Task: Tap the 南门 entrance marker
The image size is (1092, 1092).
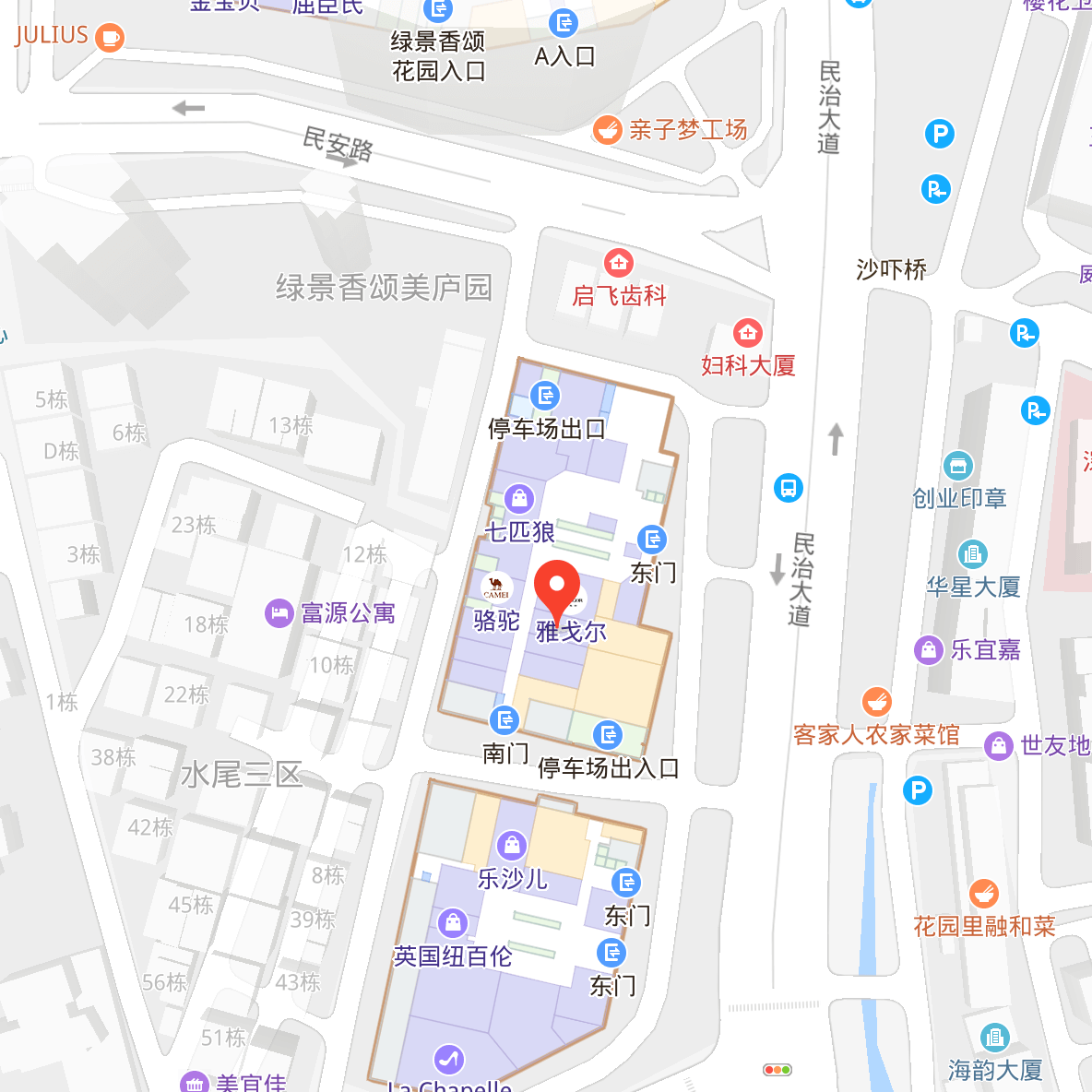Action: click(504, 720)
